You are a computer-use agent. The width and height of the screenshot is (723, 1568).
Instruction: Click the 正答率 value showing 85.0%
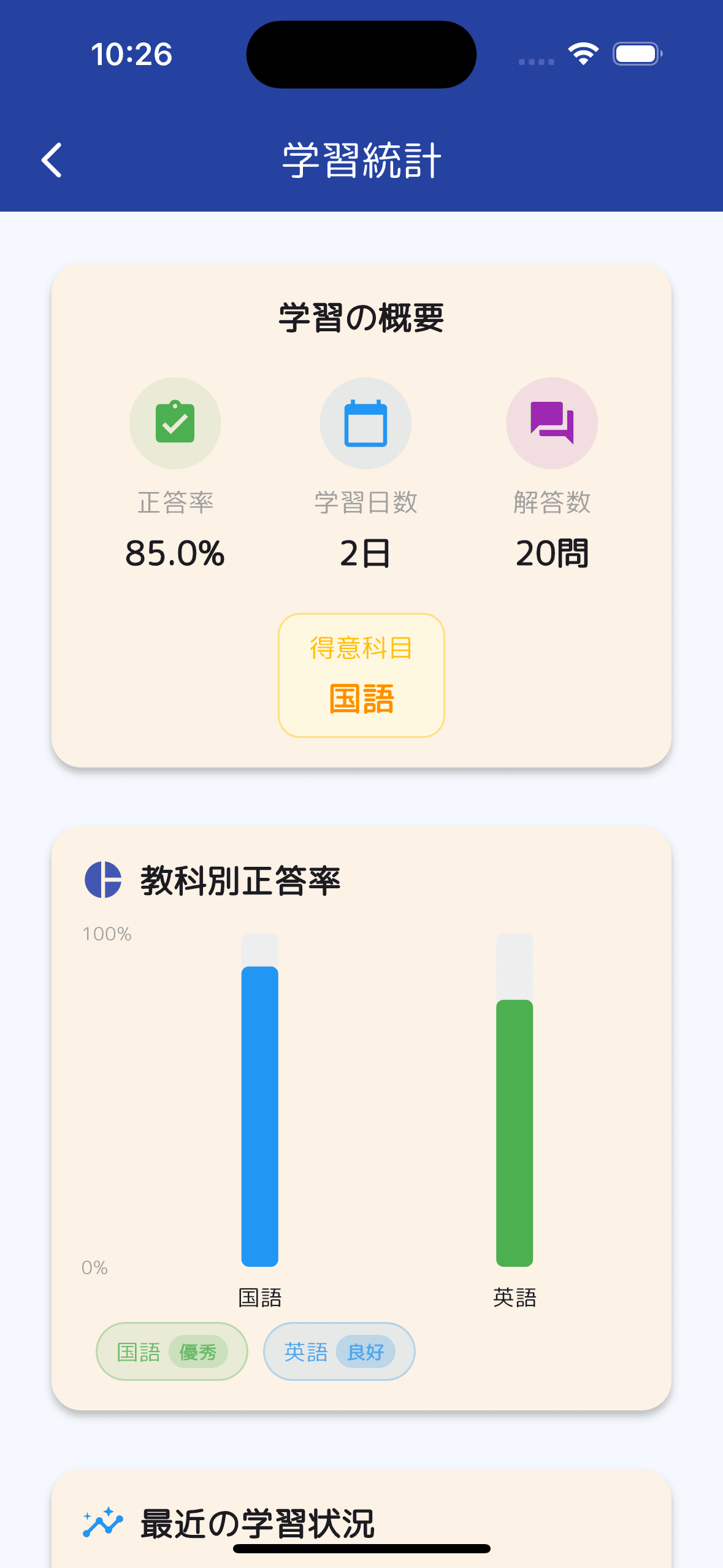click(x=175, y=554)
